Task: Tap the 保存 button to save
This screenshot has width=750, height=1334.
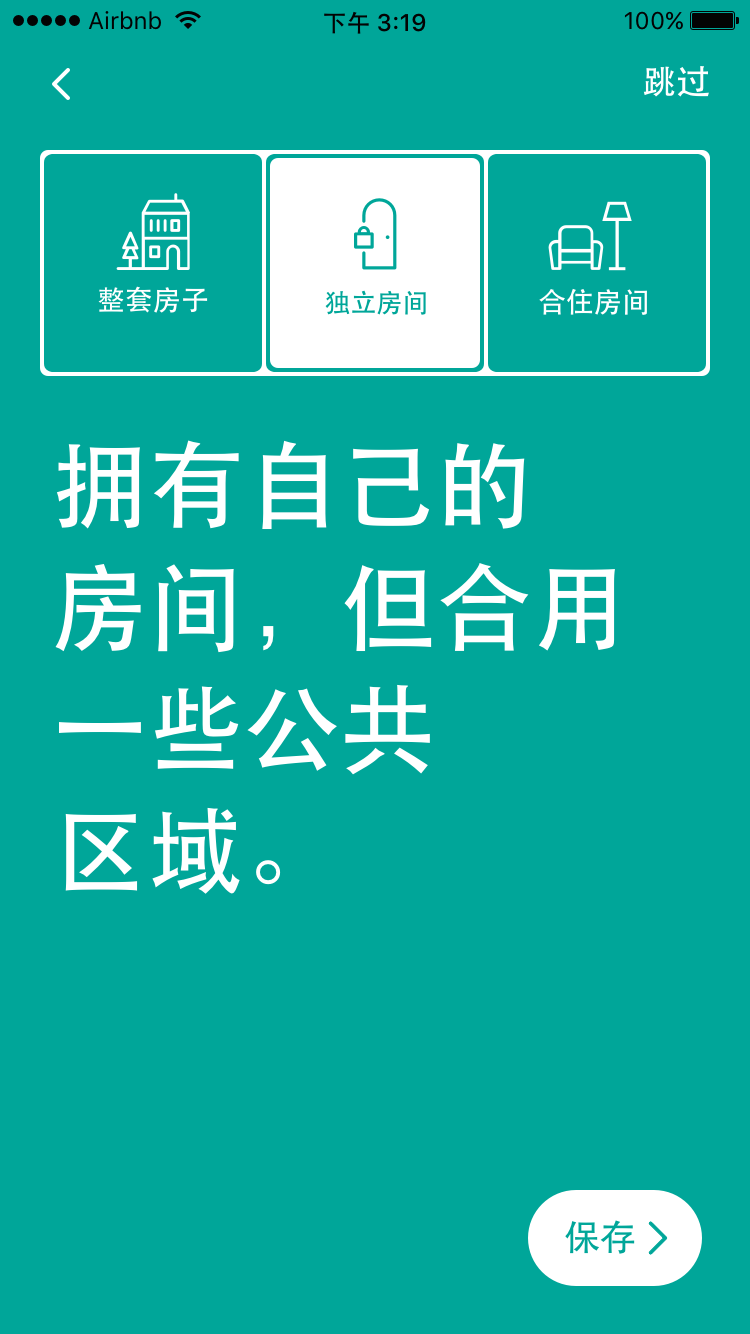Action: [614, 1237]
